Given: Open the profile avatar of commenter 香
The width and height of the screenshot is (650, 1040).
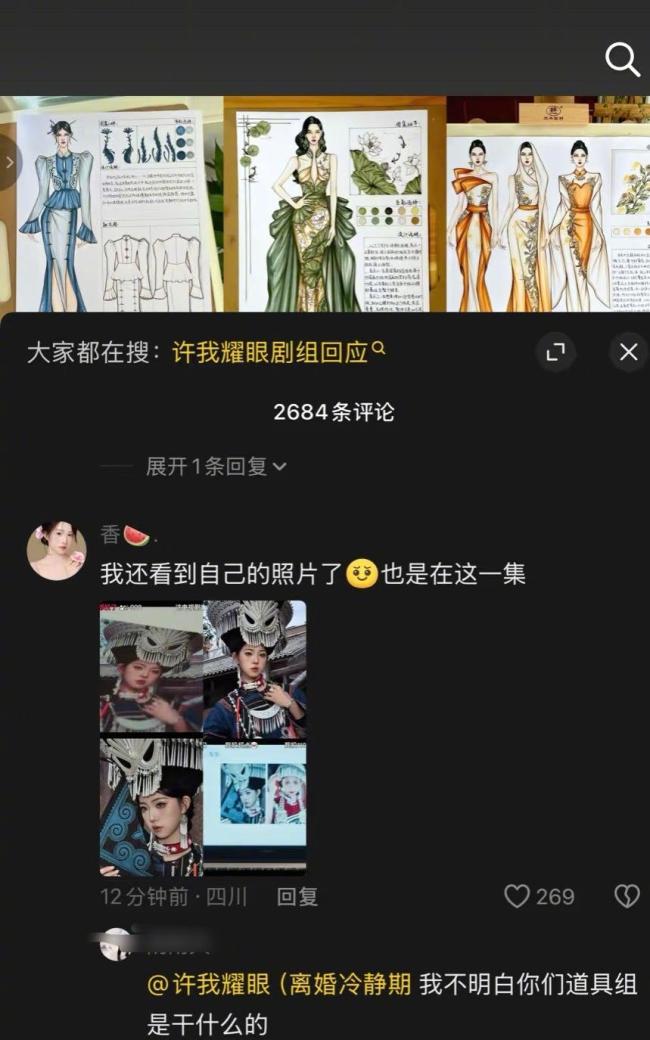Looking at the screenshot, I should (56, 550).
